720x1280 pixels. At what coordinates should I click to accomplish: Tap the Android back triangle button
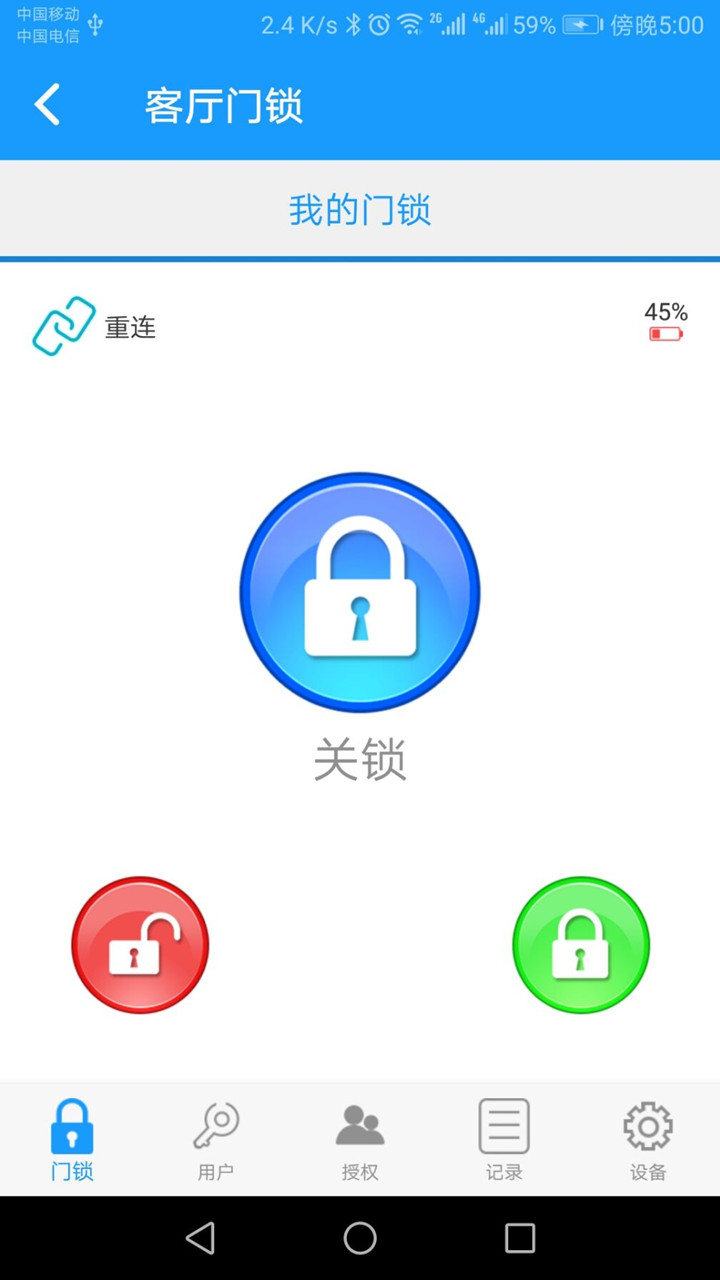click(200, 1237)
